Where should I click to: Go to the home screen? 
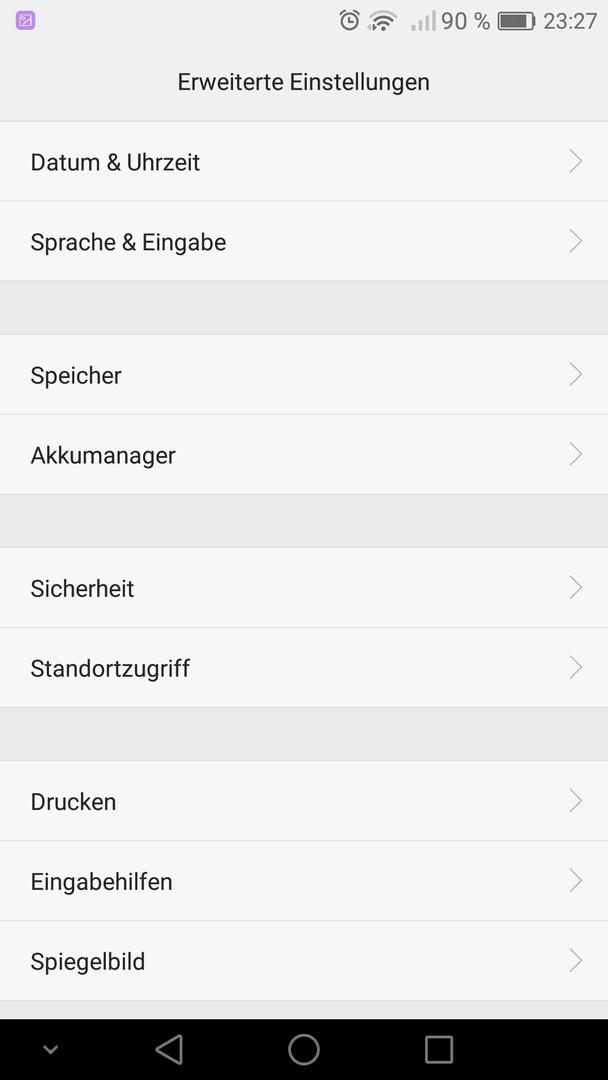[x=304, y=1050]
